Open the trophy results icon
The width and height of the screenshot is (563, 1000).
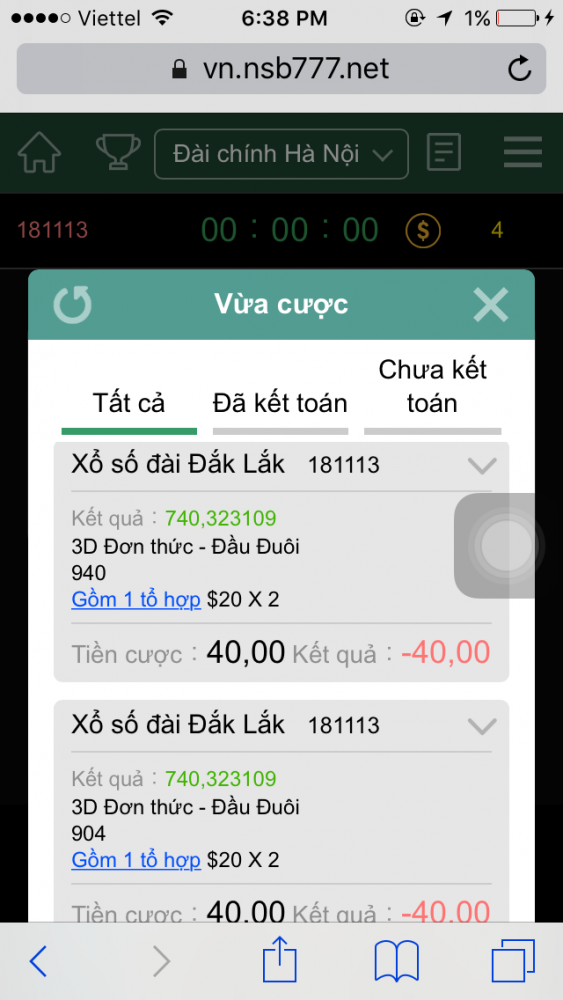pyautogui.click(x=119, y=152)
